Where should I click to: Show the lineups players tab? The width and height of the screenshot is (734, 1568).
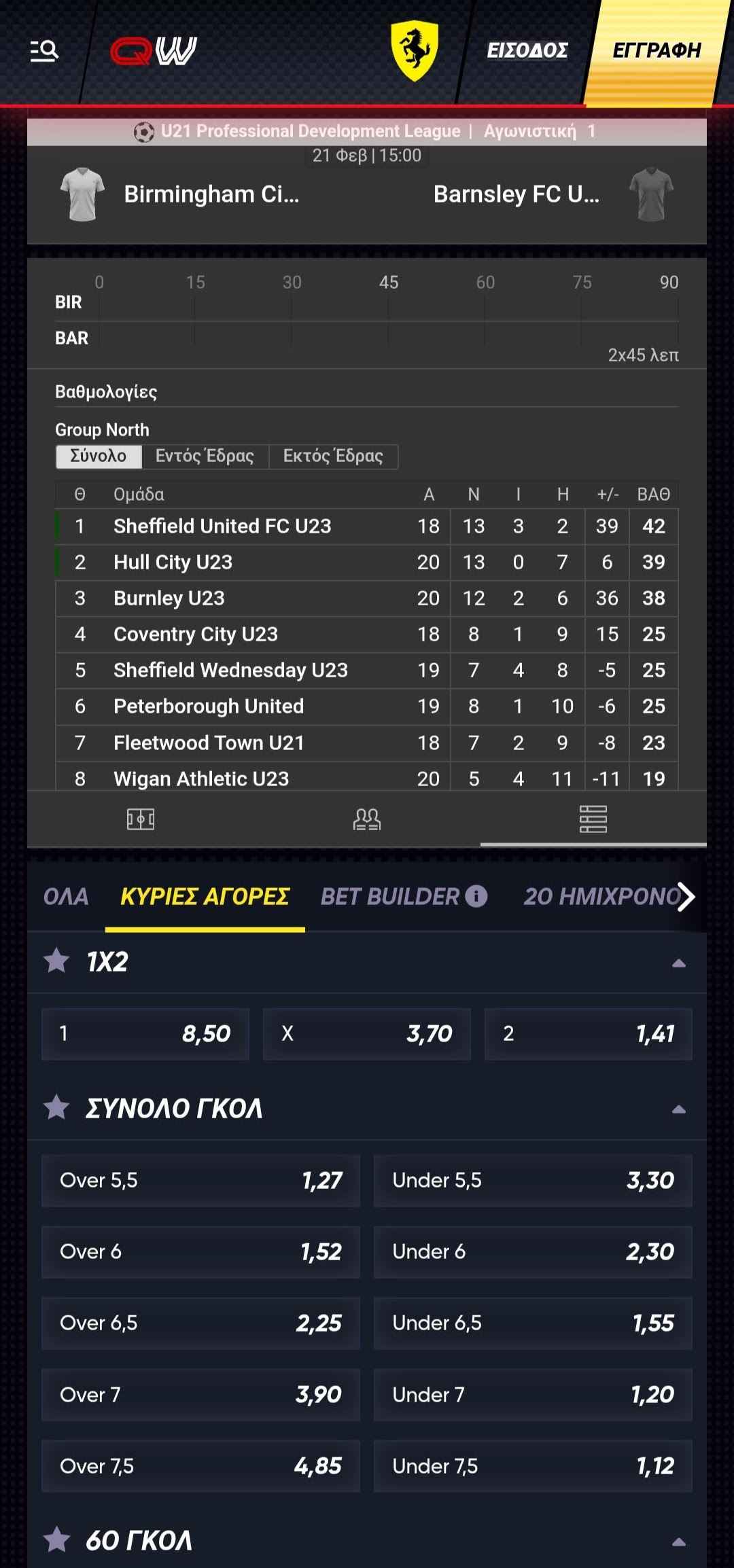click(x=367, y=819)
